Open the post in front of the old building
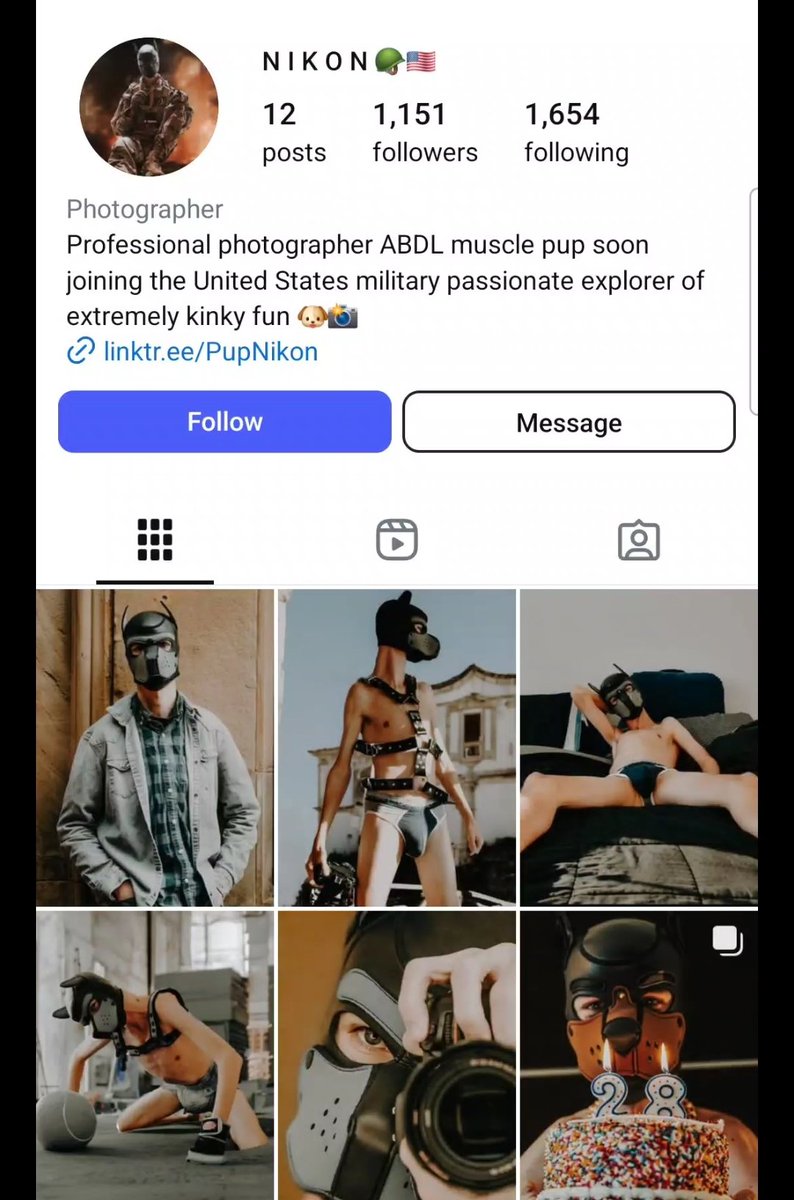Viewport: 794px width, 1200px height. (396, 747)
